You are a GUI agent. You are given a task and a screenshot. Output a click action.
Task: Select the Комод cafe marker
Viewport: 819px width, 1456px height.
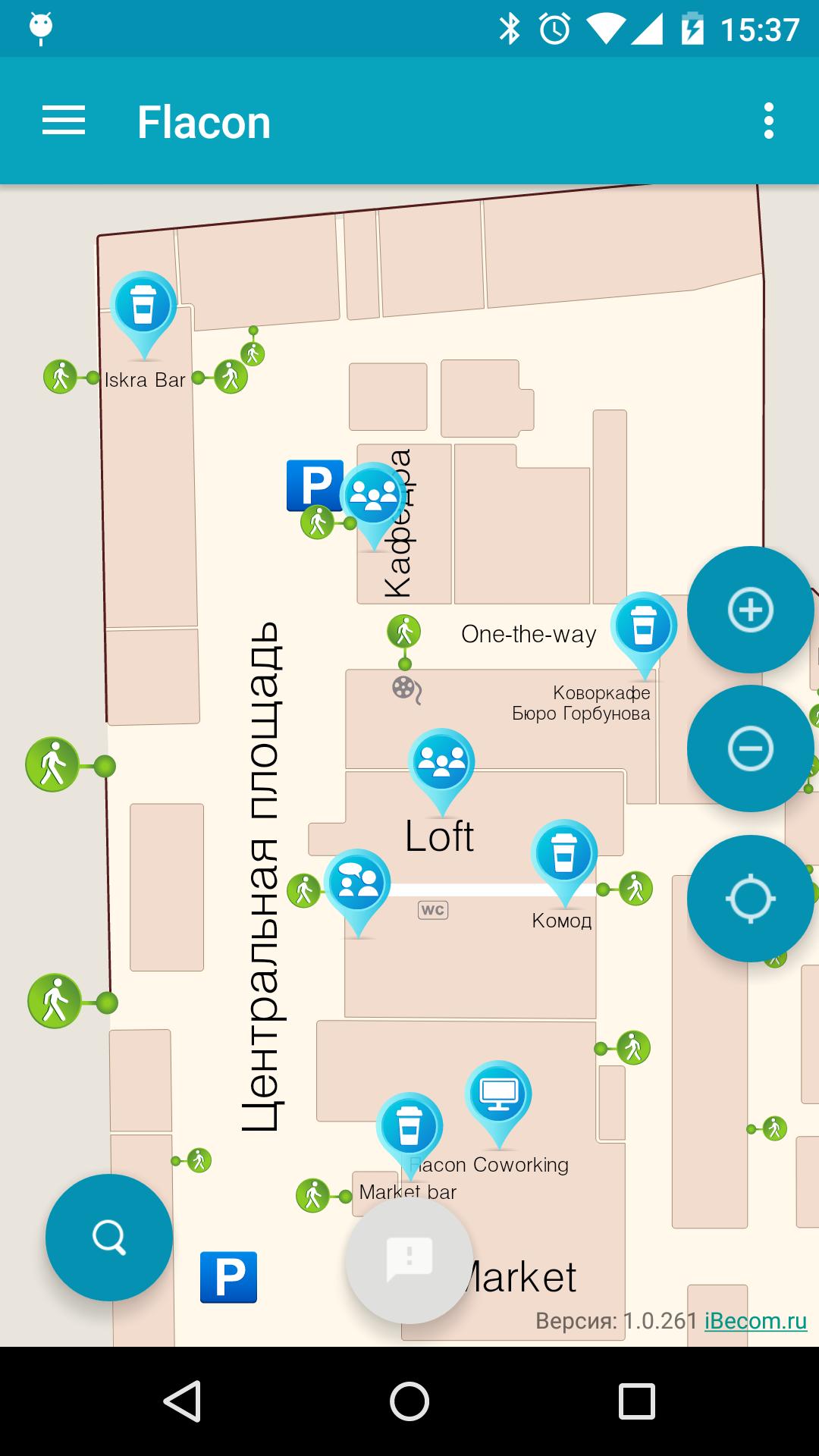tap(563, 855)
